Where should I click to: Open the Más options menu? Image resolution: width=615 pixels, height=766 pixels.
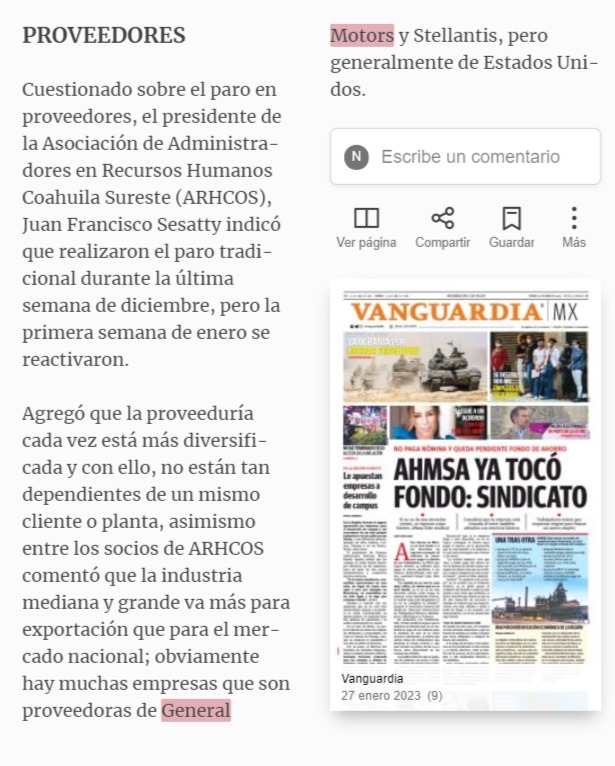point(574,228)
